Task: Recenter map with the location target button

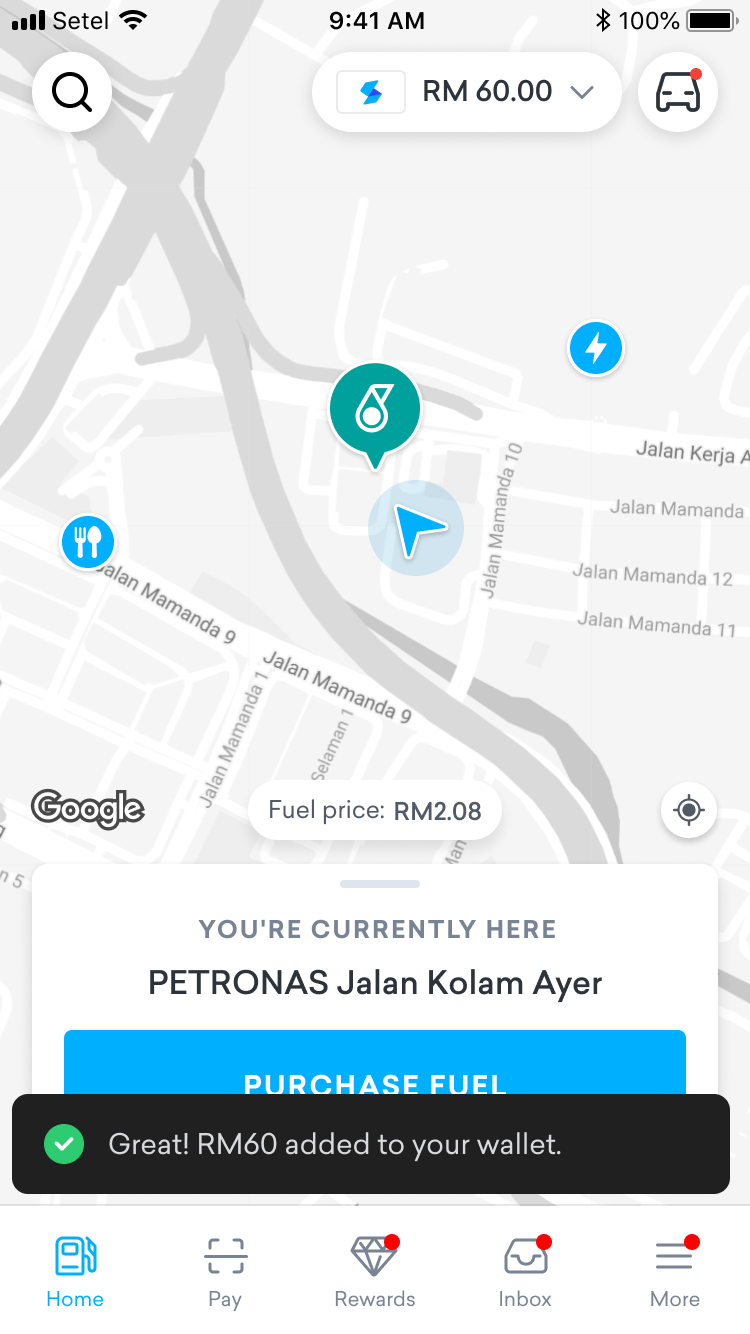Action: click(x=689, y=809)
